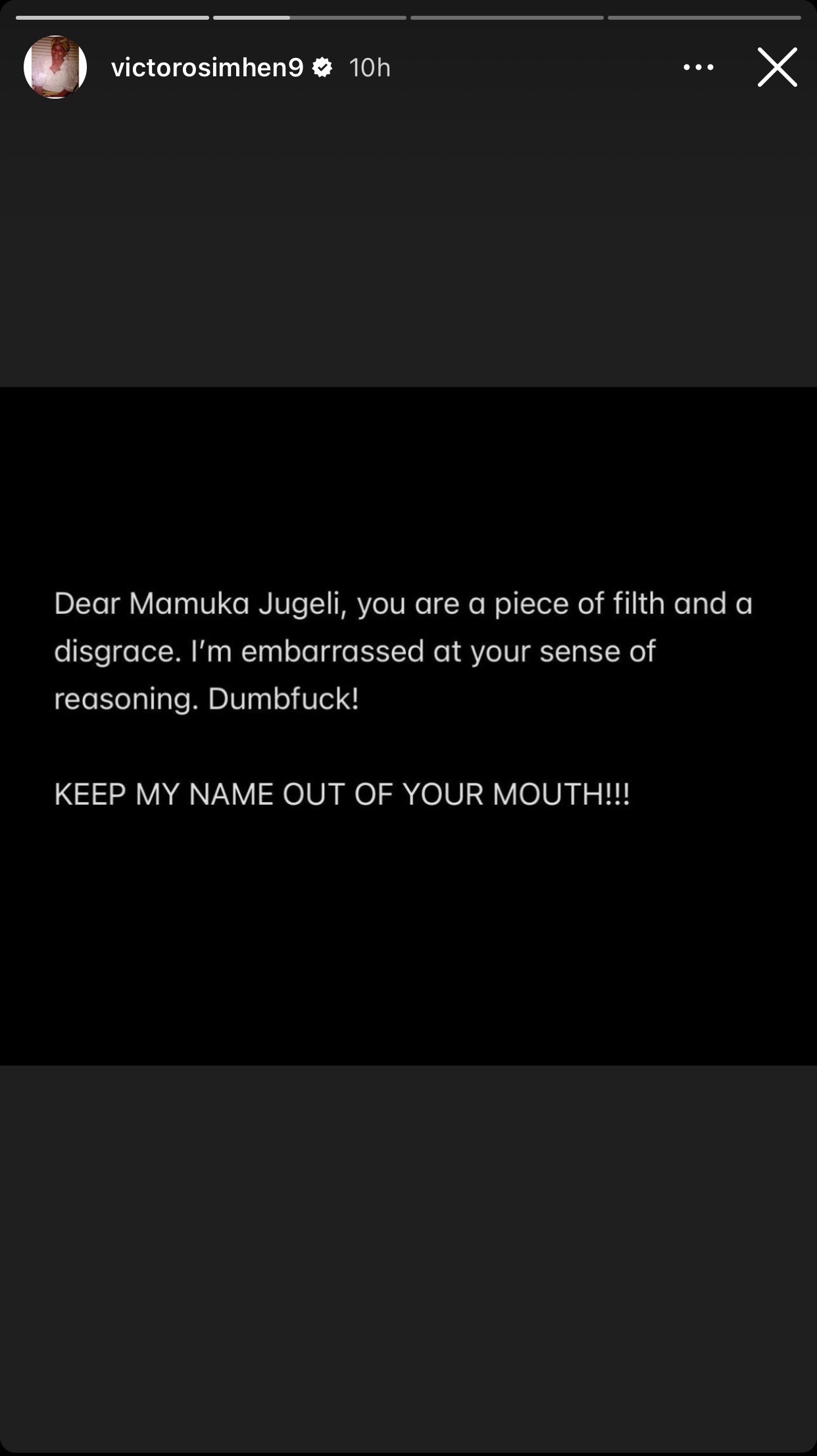Close the story viewer
Viewport: 817px width, 1456px height.
pos(777,67)
